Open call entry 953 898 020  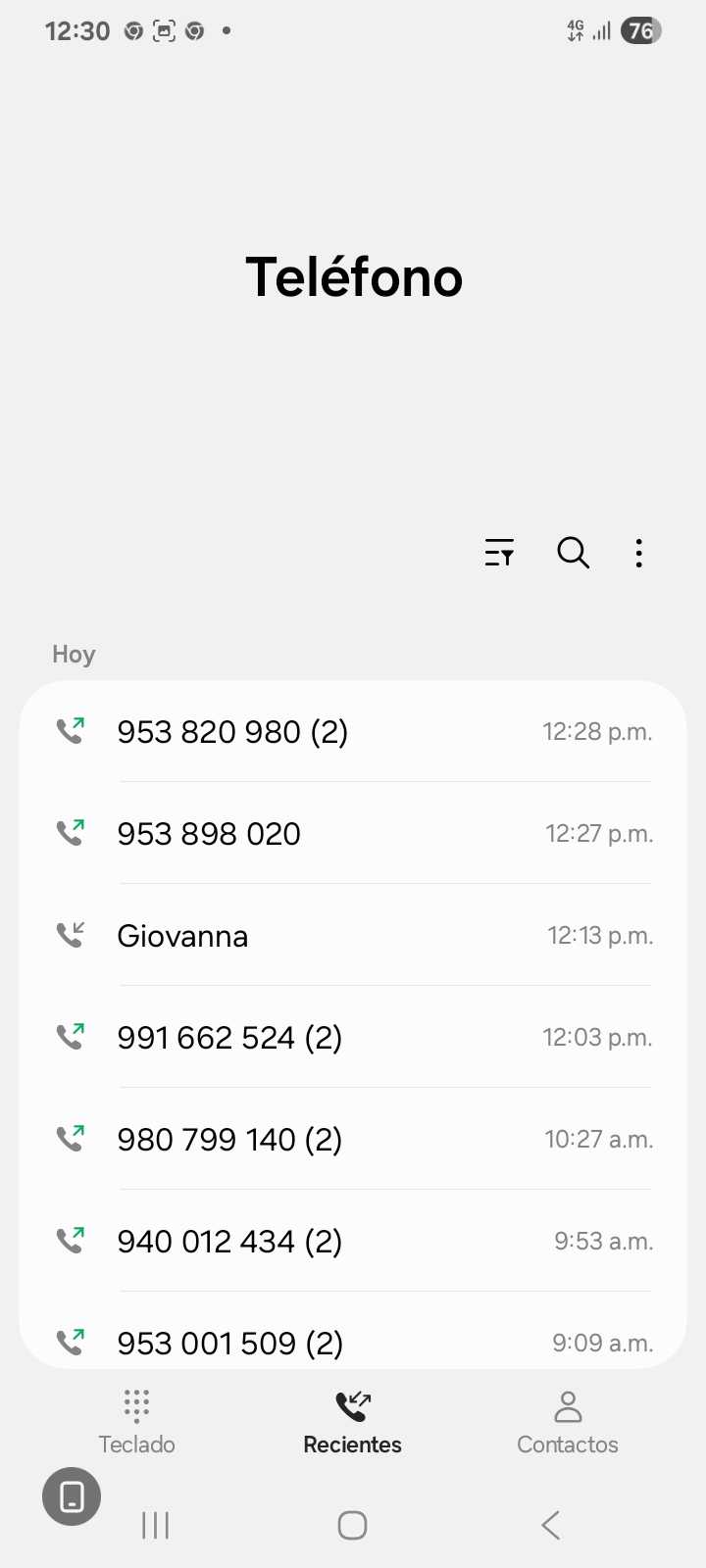[x=353, y=834]
